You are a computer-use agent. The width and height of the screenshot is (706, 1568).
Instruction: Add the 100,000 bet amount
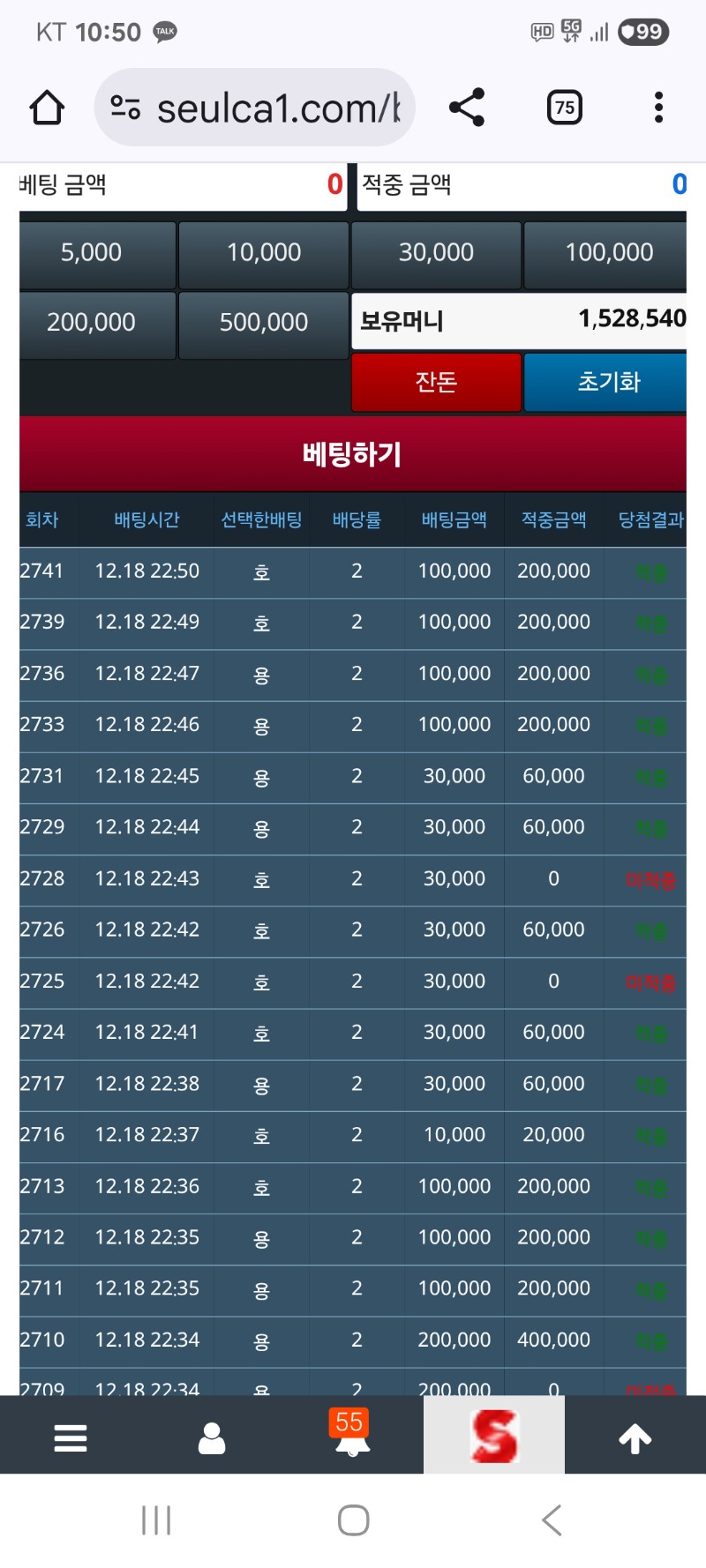tap(608, 253)
